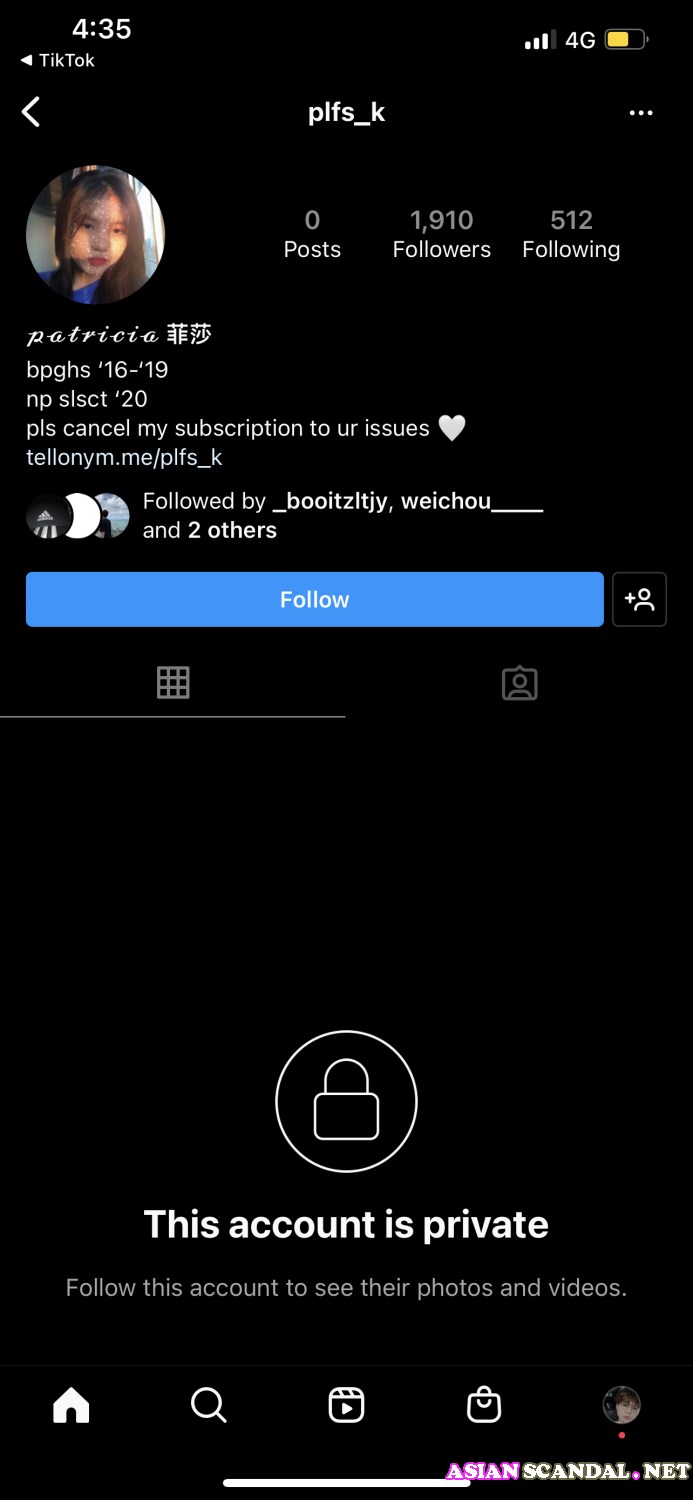This screenshot has width=693, height=1500.
Task: View the 512 Following list
Action: tap(571, 234)
